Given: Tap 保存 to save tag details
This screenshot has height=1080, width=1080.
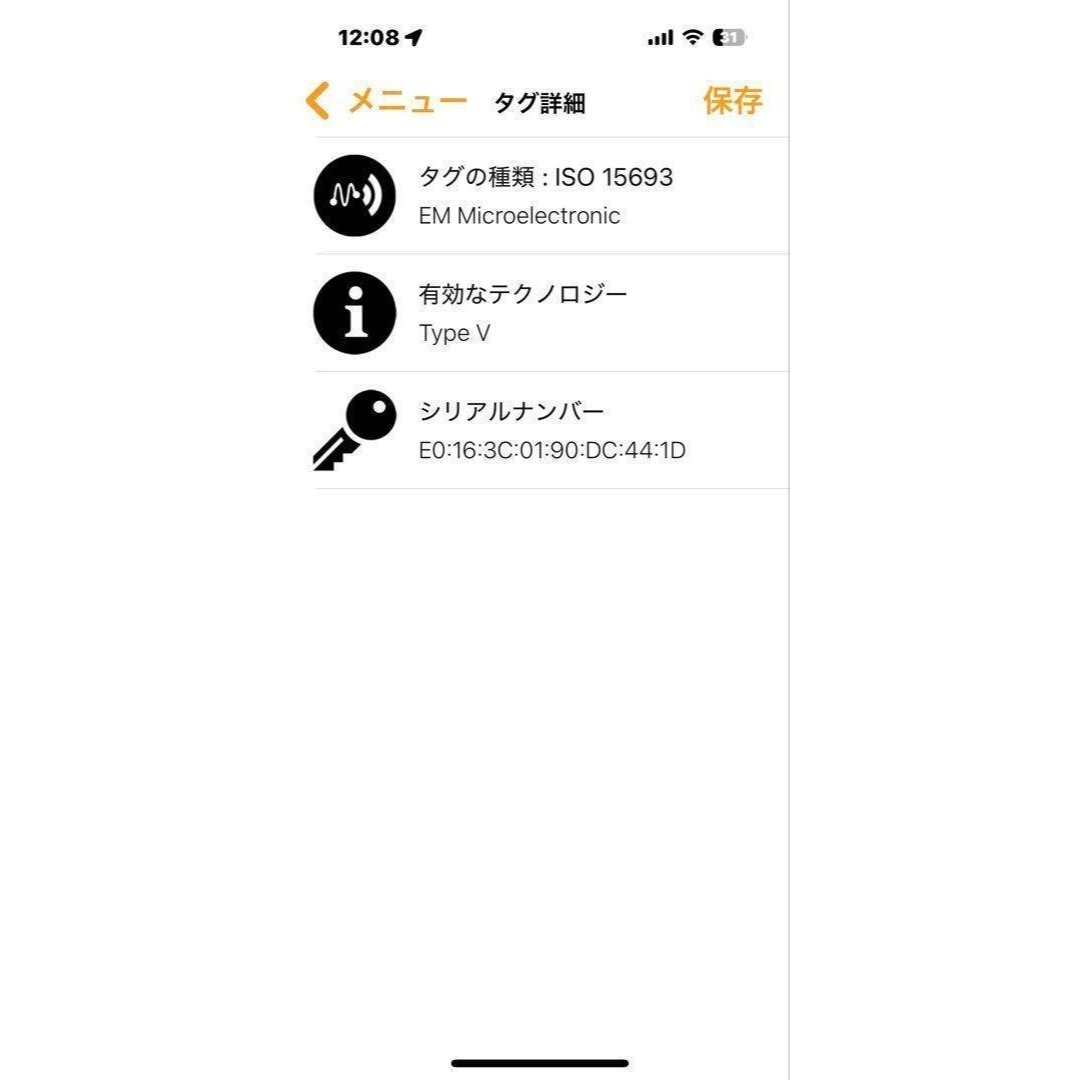Looking at the screenshot, I should [732, 101].
